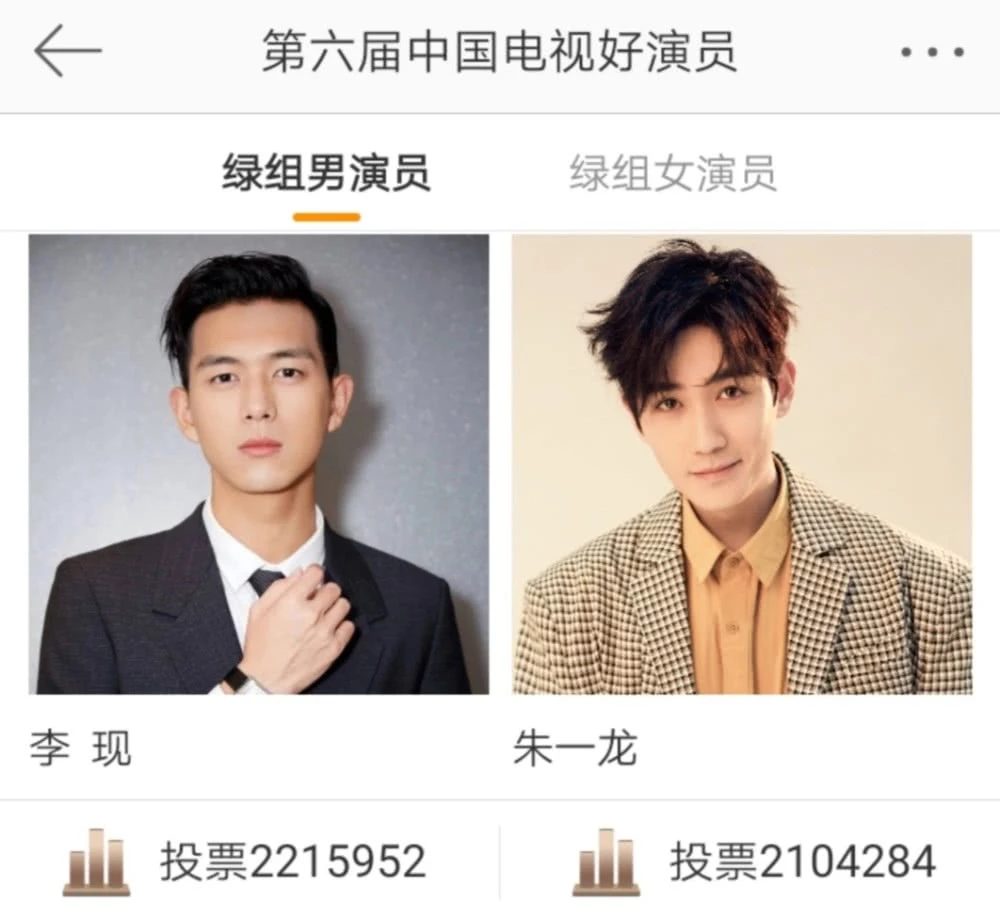This screenshot has height=918, width=1000.
Task: Open the three-dot overflow menu
Action: (x=932, y=52)
